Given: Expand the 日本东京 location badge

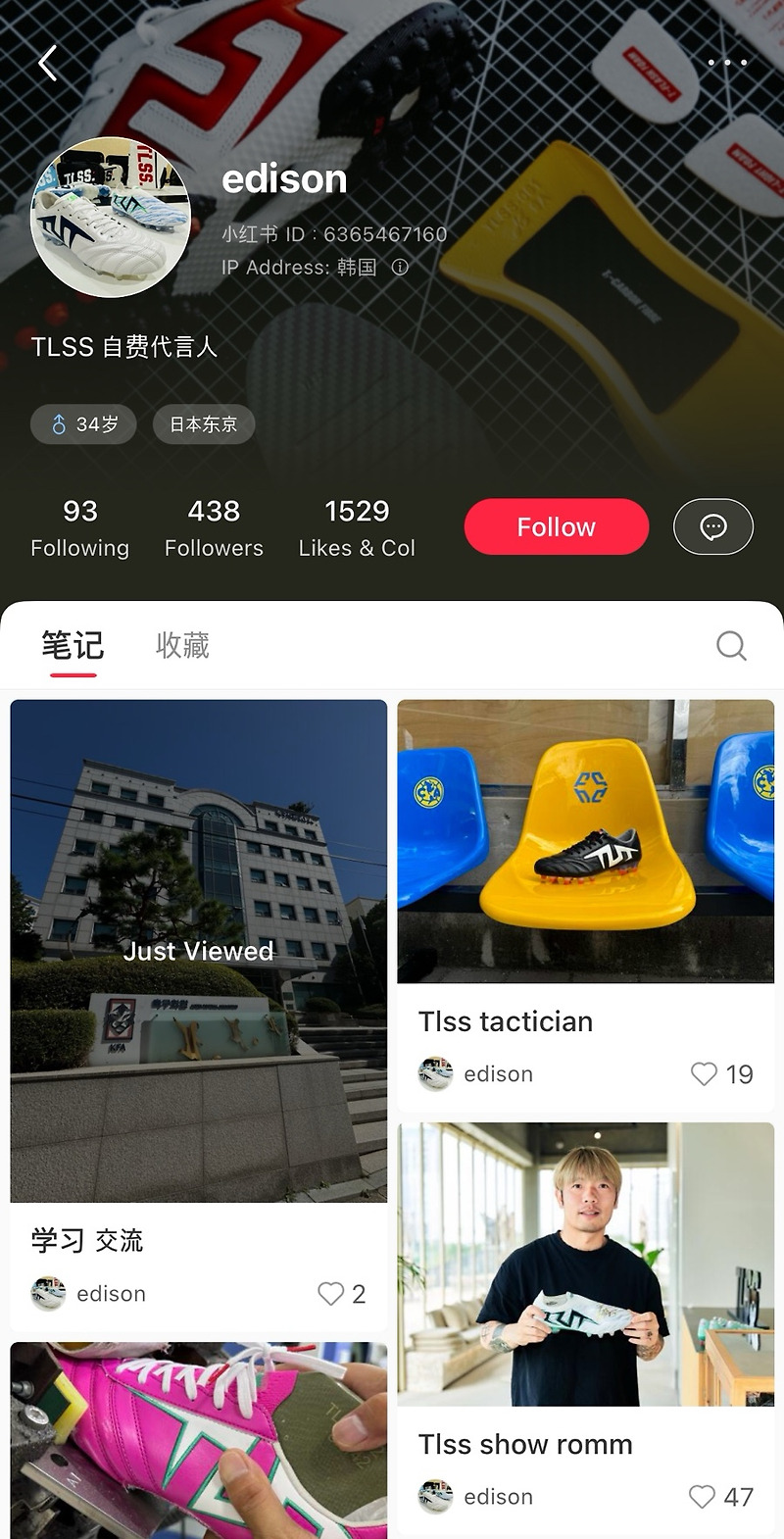Looking at the screenshot, I should click(x=203, y=423).
